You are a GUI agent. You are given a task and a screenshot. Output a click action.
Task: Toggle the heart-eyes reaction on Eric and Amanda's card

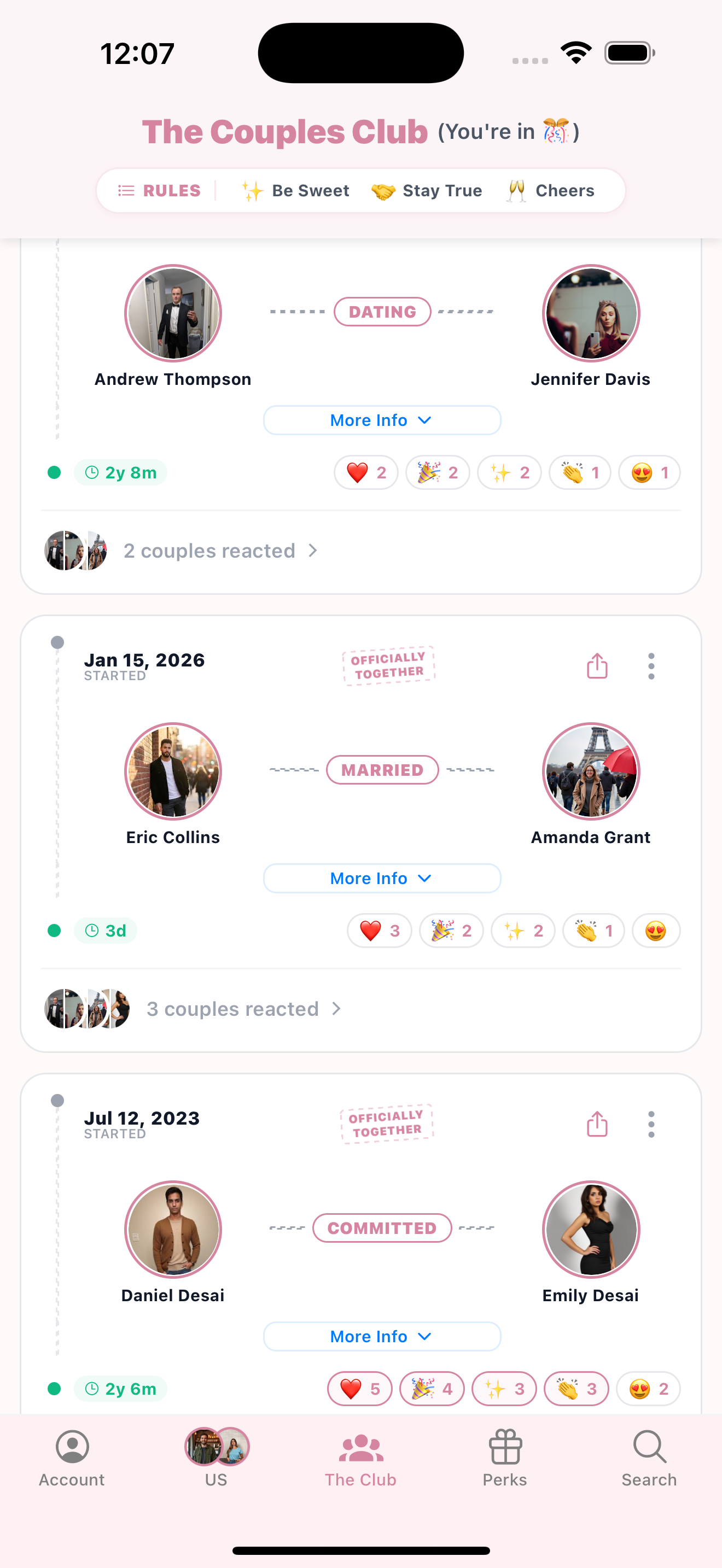tap(656, 930)
